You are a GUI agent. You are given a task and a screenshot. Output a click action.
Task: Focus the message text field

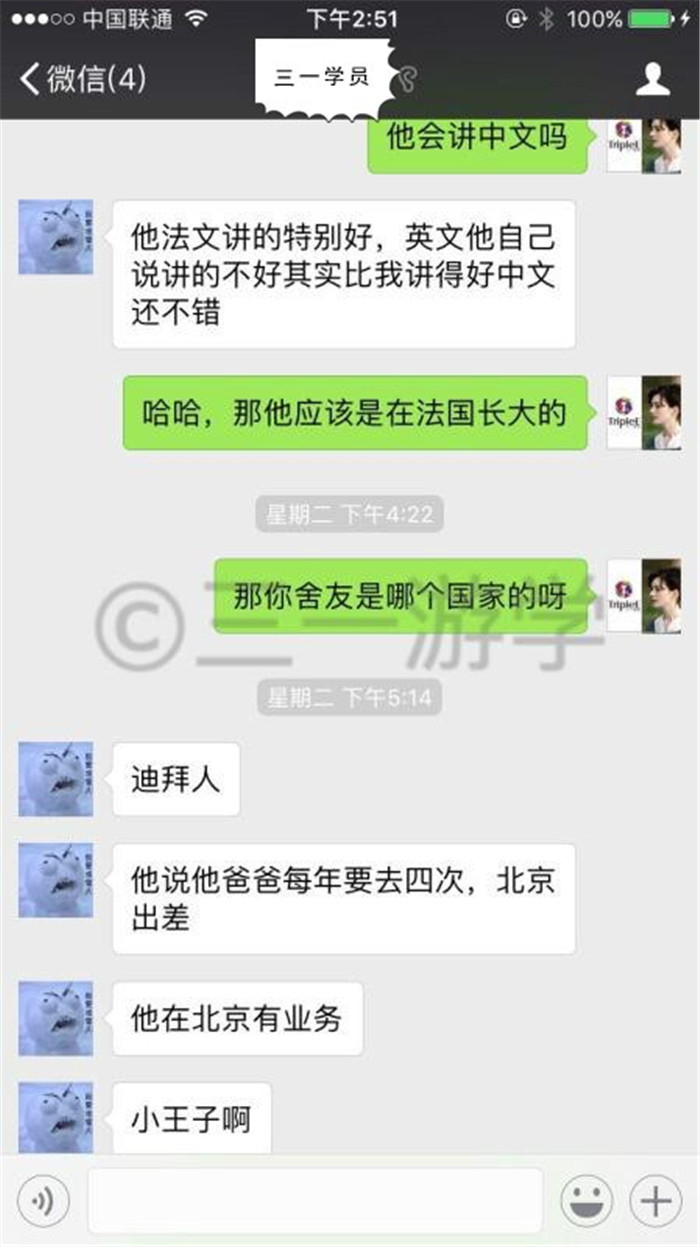pyautogui.click(x=315, y=1200)
